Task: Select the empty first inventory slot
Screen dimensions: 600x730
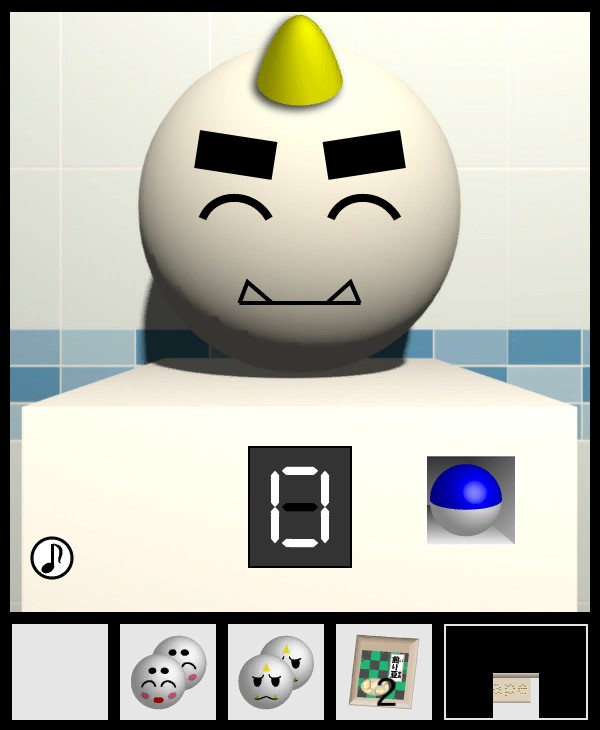Action: coord(60,672)
